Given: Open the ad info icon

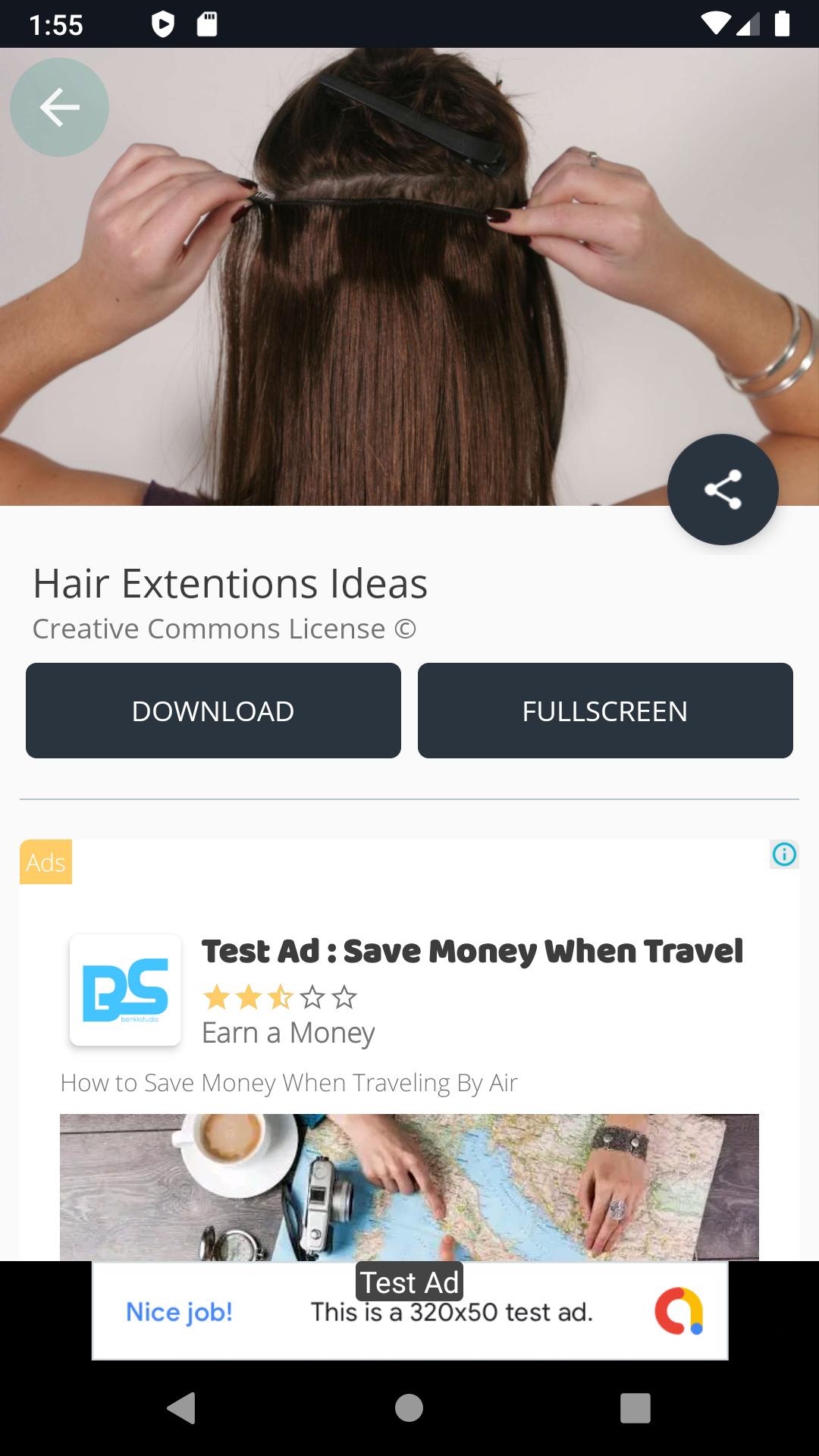Looking at the screenshot, I should [783, 855].
